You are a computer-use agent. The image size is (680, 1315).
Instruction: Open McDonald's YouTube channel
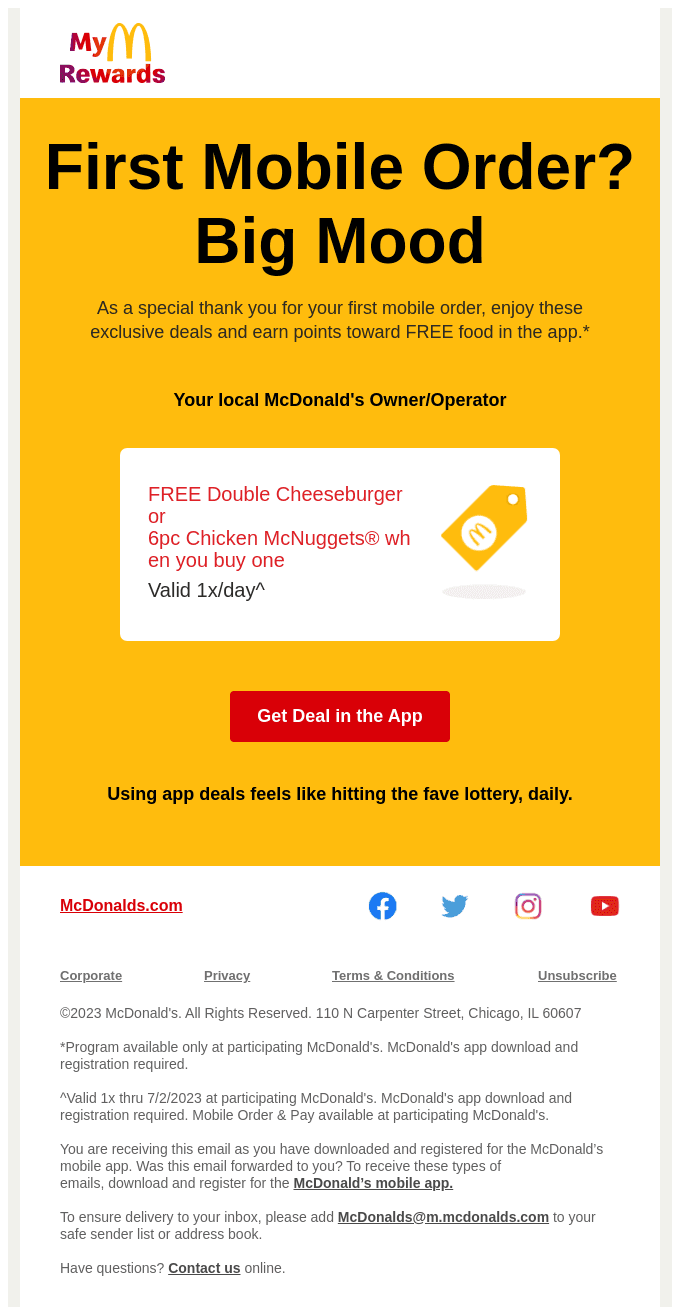pyautogui.click(x=604, y=906)
